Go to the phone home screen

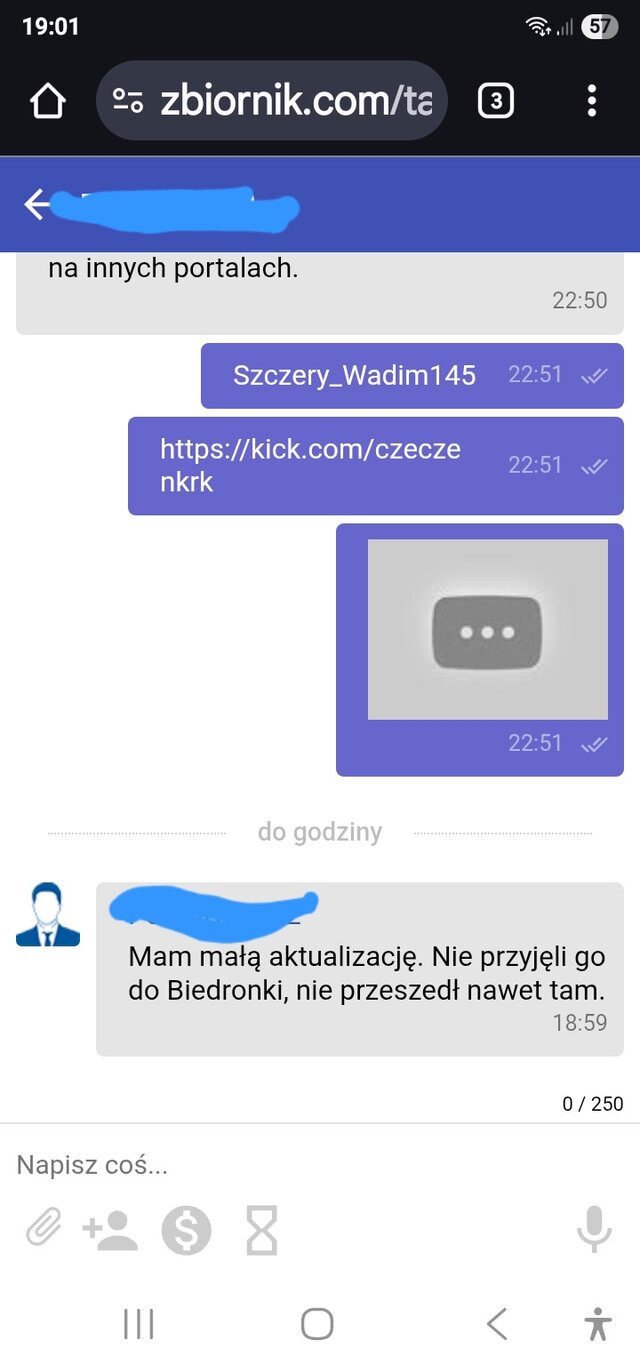(x=317, y=1324)
